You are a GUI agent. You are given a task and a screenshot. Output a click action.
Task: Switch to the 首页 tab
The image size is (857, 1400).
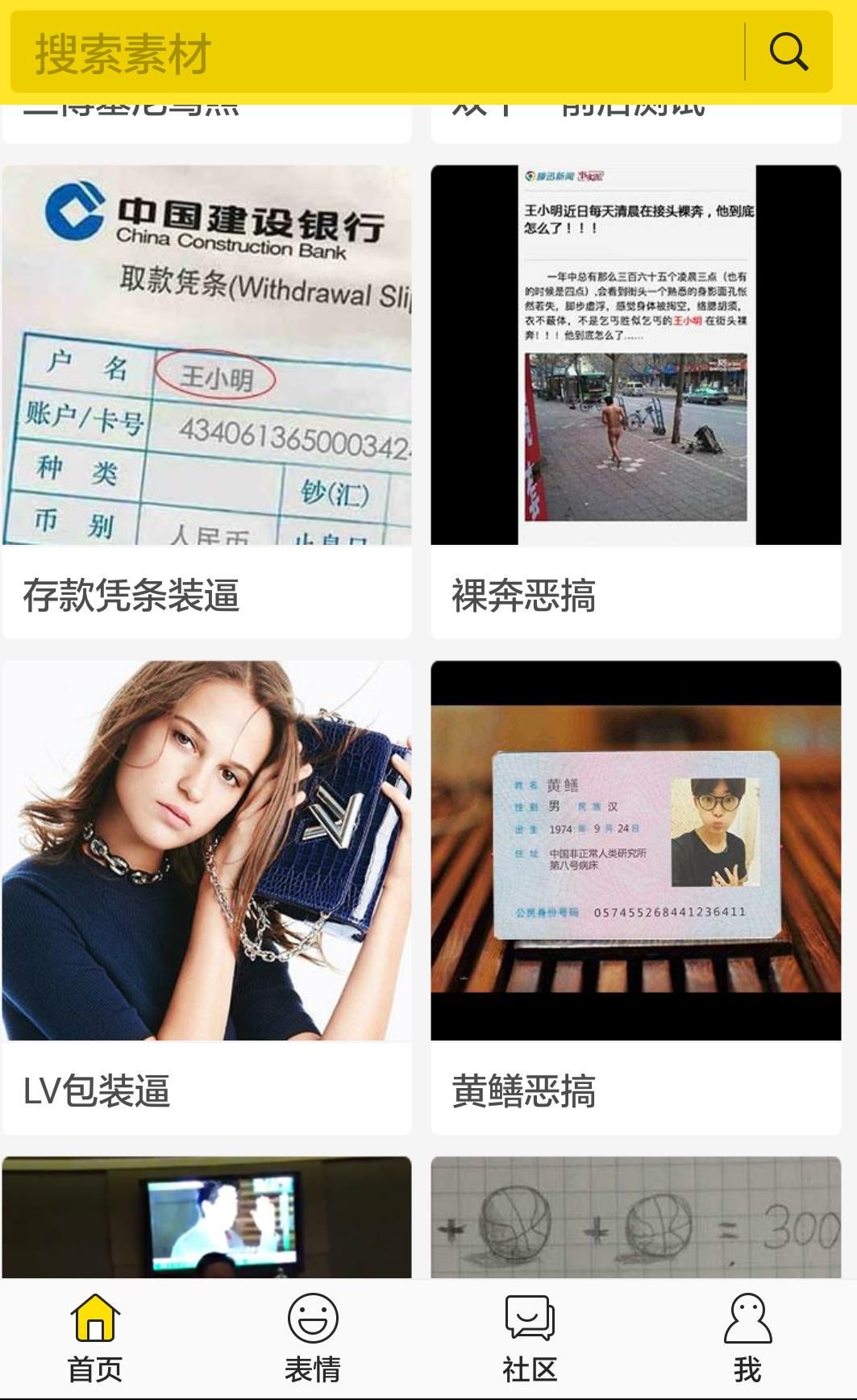(x=95, y=1338)
